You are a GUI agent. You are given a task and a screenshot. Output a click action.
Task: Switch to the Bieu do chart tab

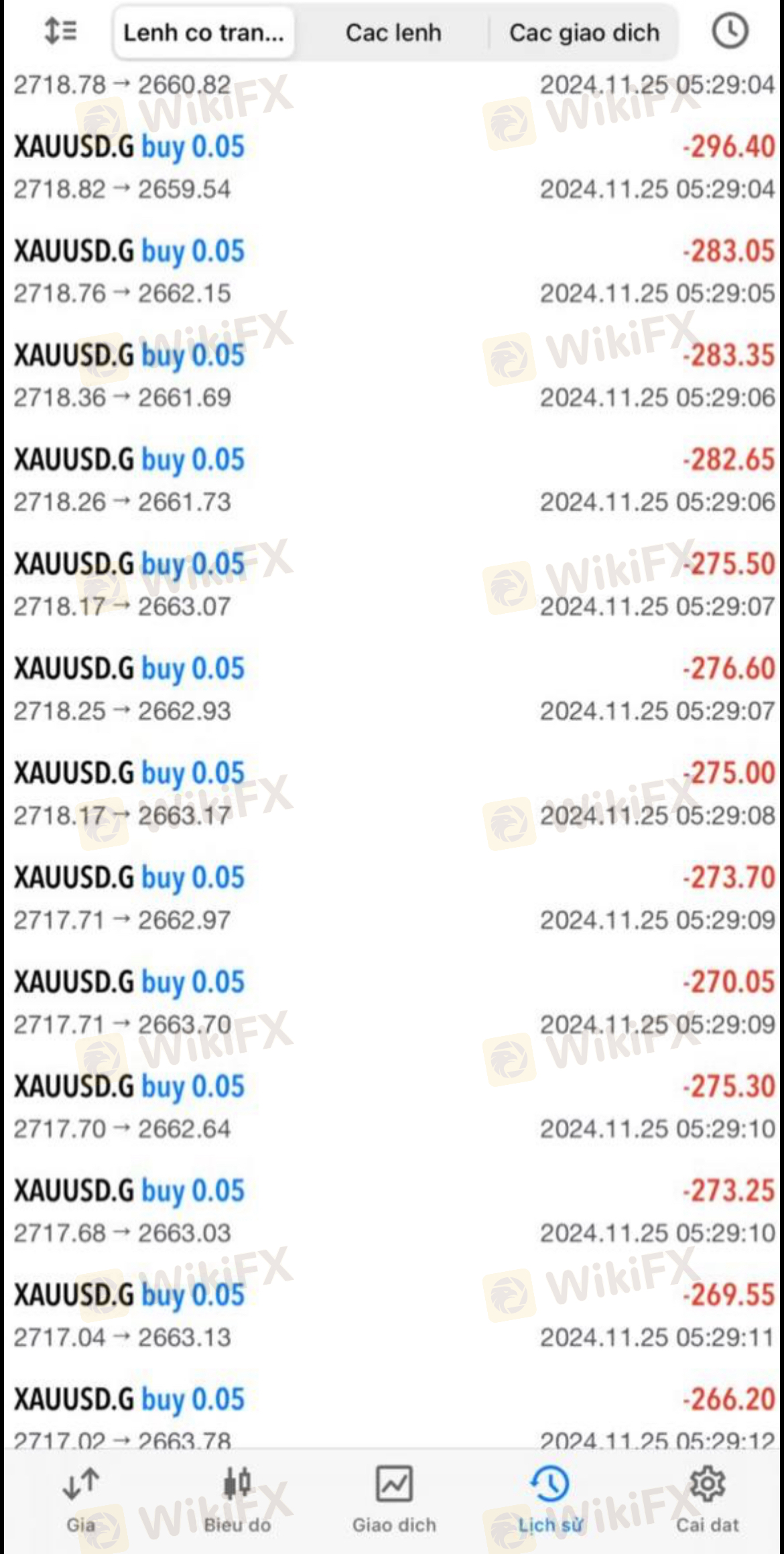pyautogui.click(x=237, y=1500)
